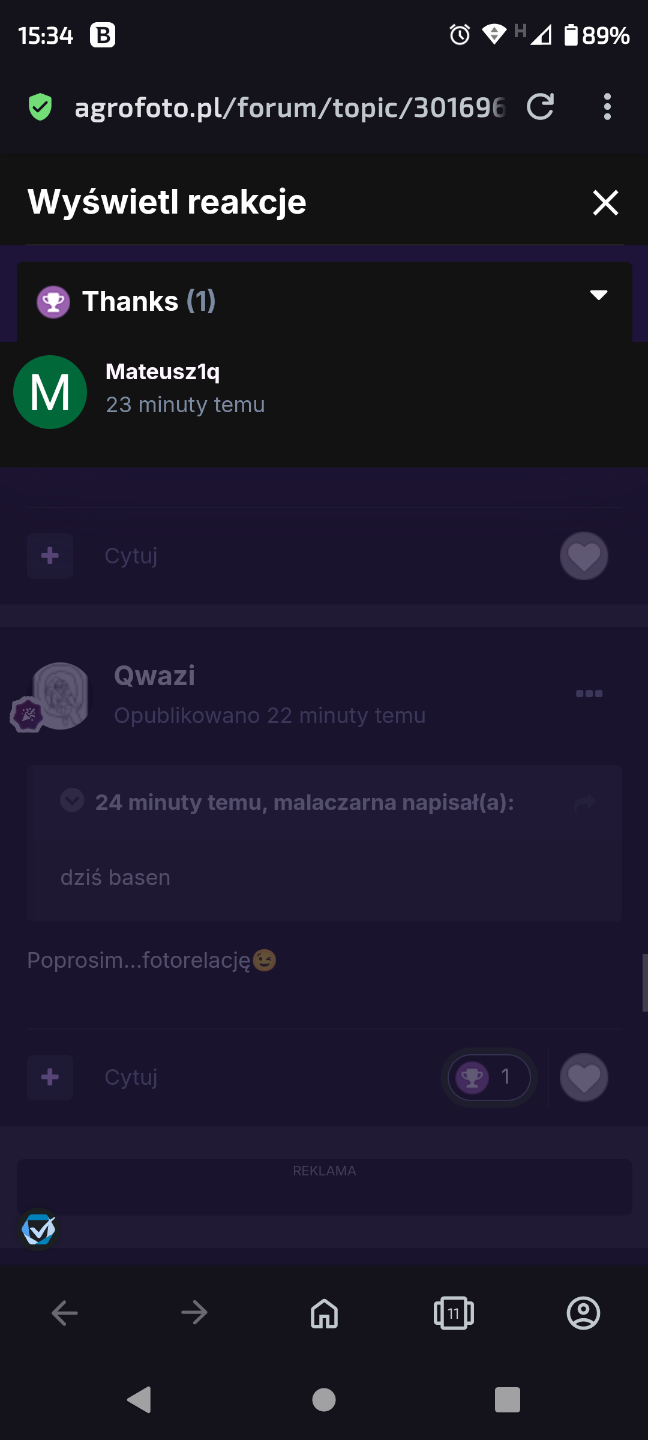Tap the system home button

[x=324, y=1399]
